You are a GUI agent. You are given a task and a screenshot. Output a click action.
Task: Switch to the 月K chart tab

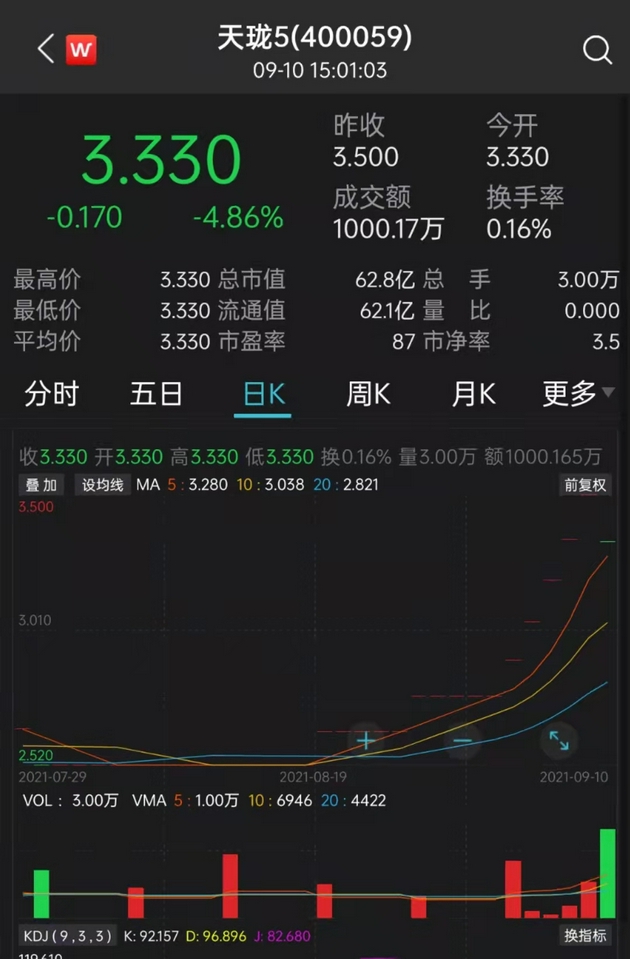(x=473, y=394)
